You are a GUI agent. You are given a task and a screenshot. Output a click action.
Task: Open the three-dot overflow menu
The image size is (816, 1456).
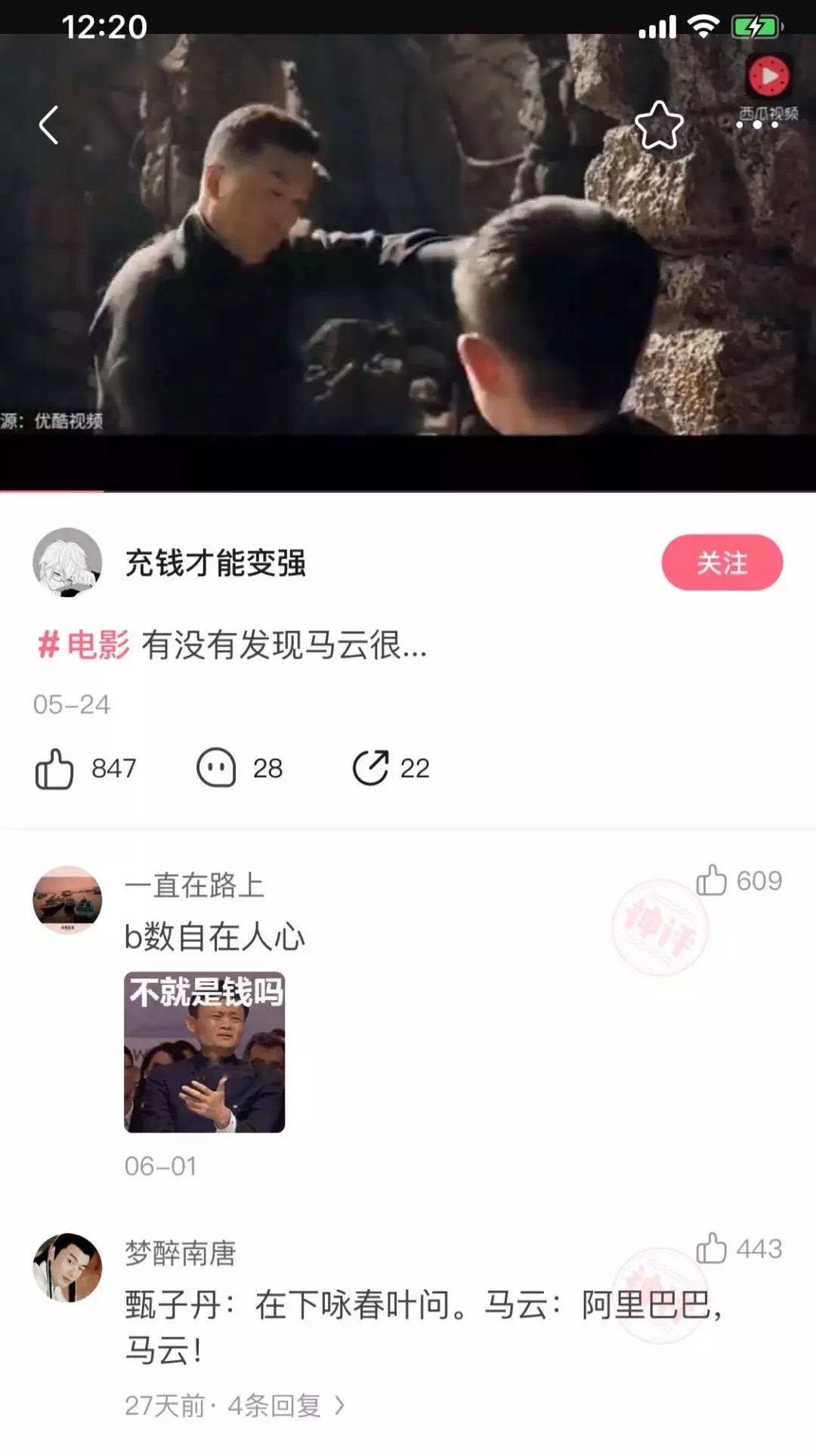757,125
